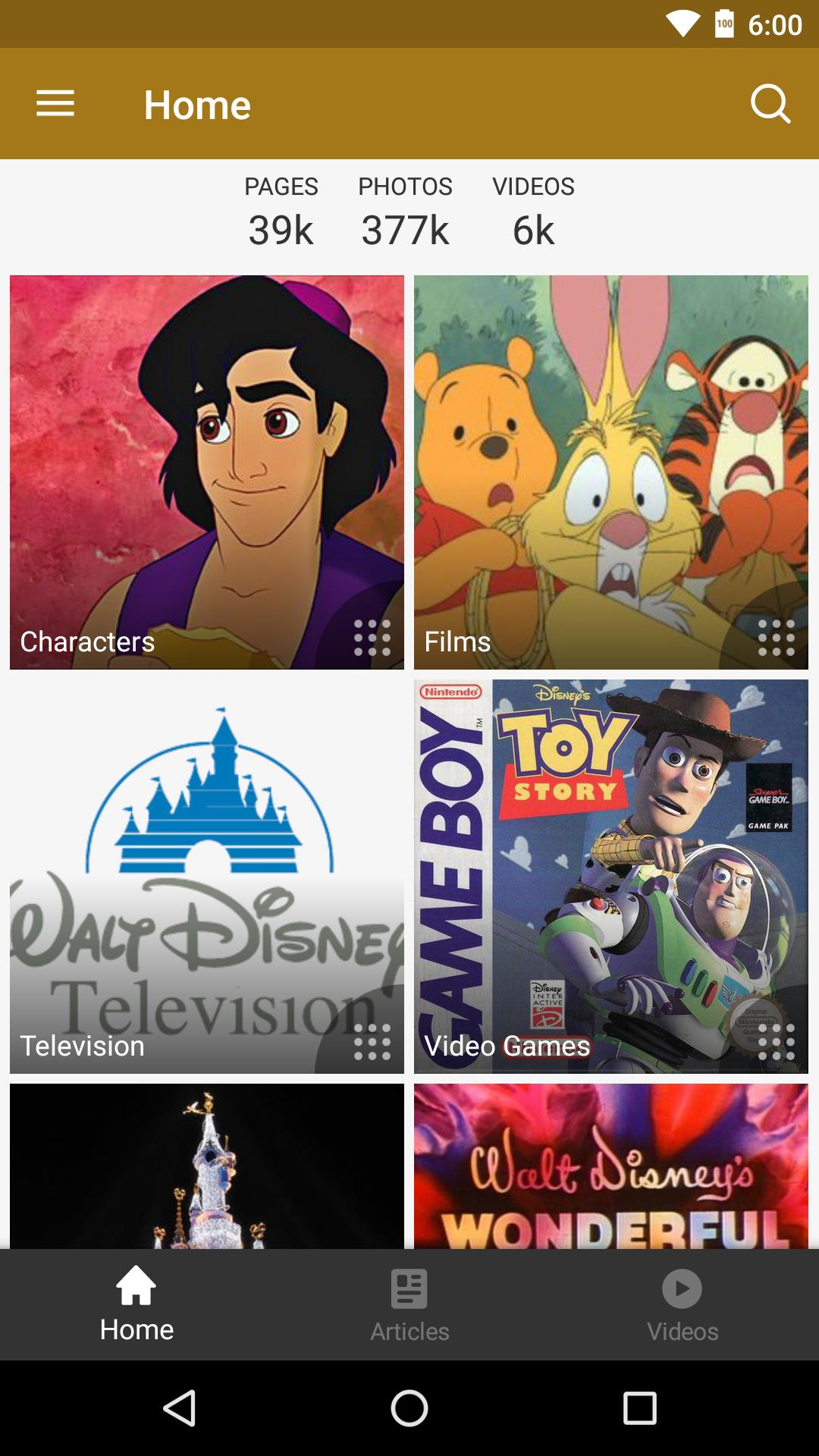Switch to the Articles tab
Screen dimensions: 819x1456
409,1302
